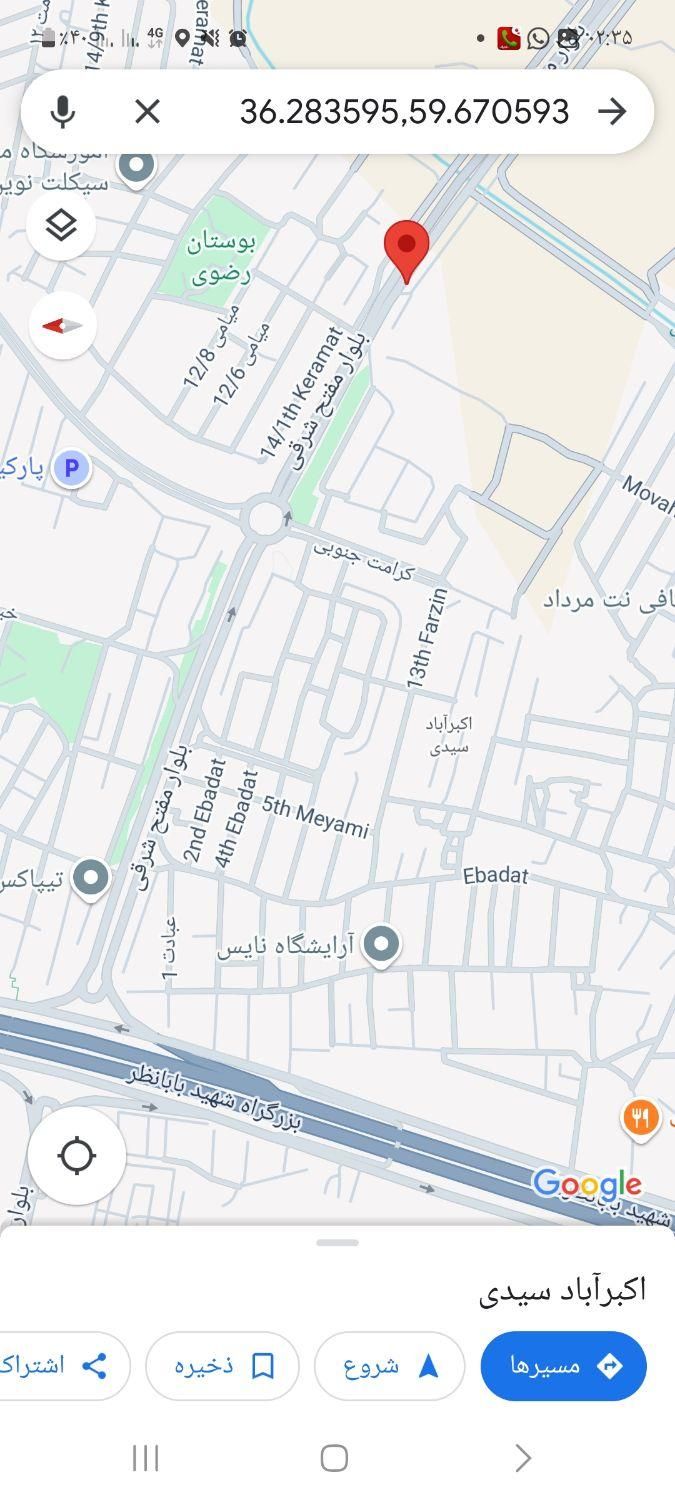The width and height of the screenshot is (675, 1500).
Task: Select the parking marker on the map
Action: [71, 467]
